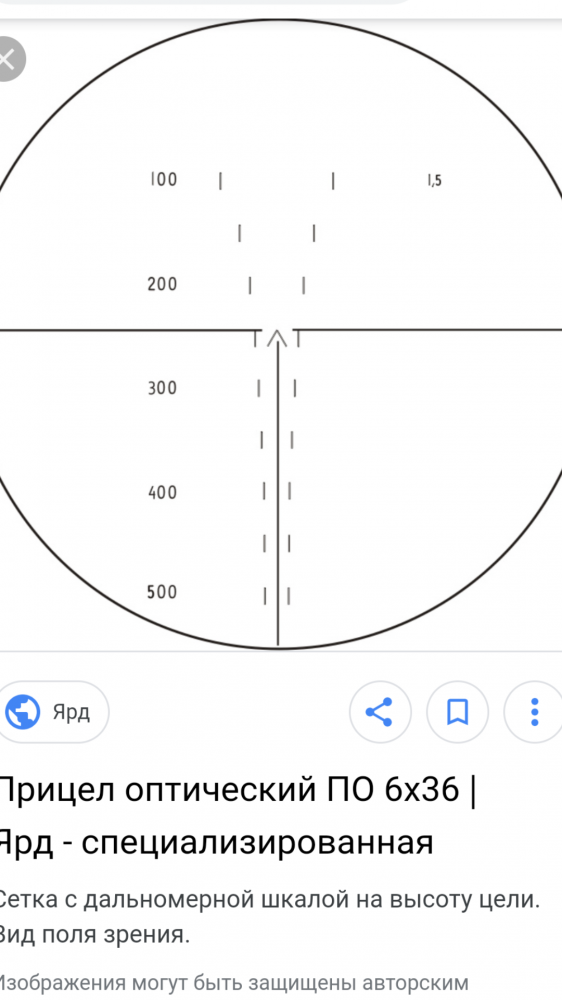This screenshot has width=562, height=1000.
Task: Save the image to a collection
Action: pyautogui.click(x=457, y=712)
